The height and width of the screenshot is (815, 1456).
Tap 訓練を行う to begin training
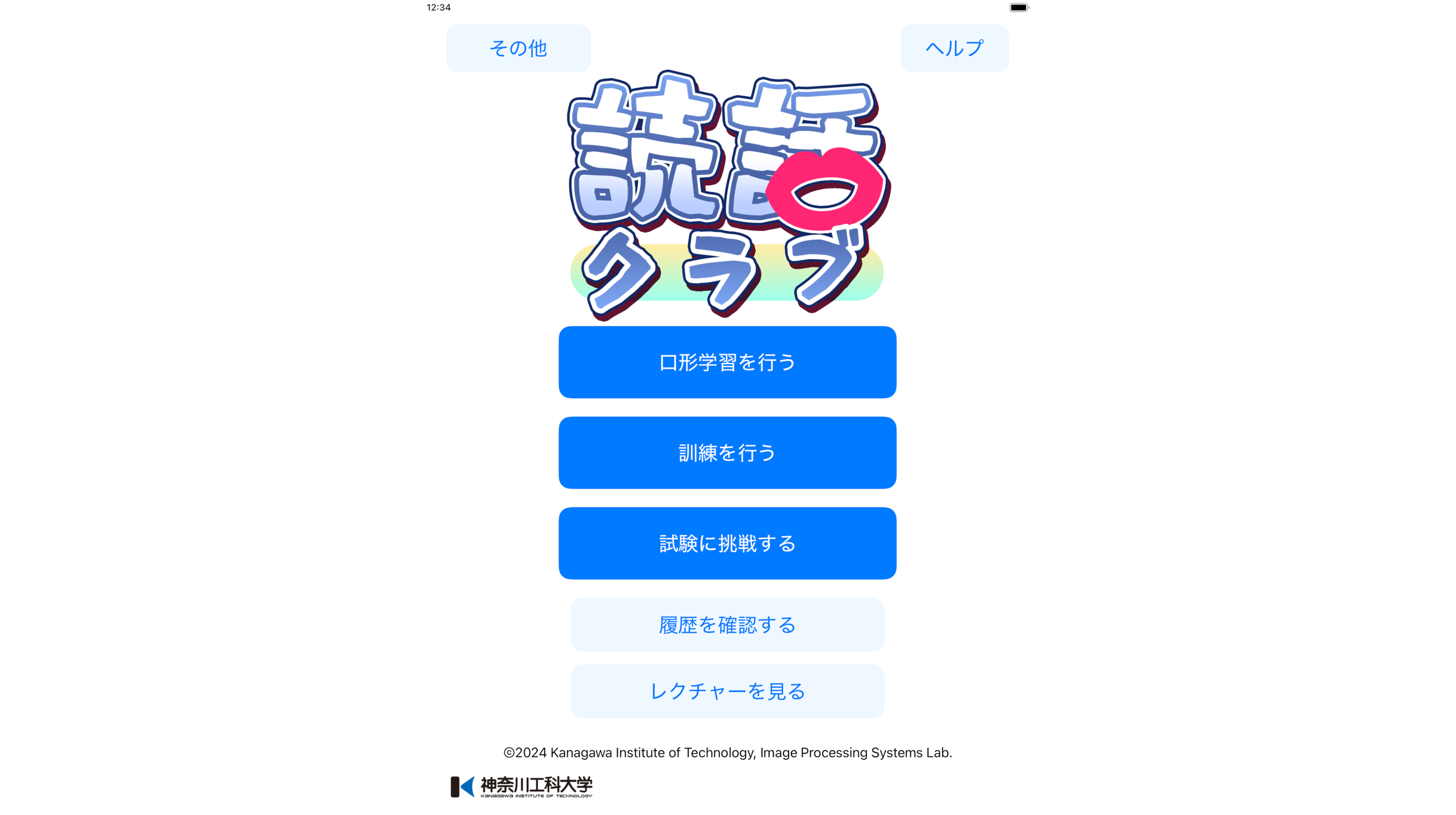727,453
